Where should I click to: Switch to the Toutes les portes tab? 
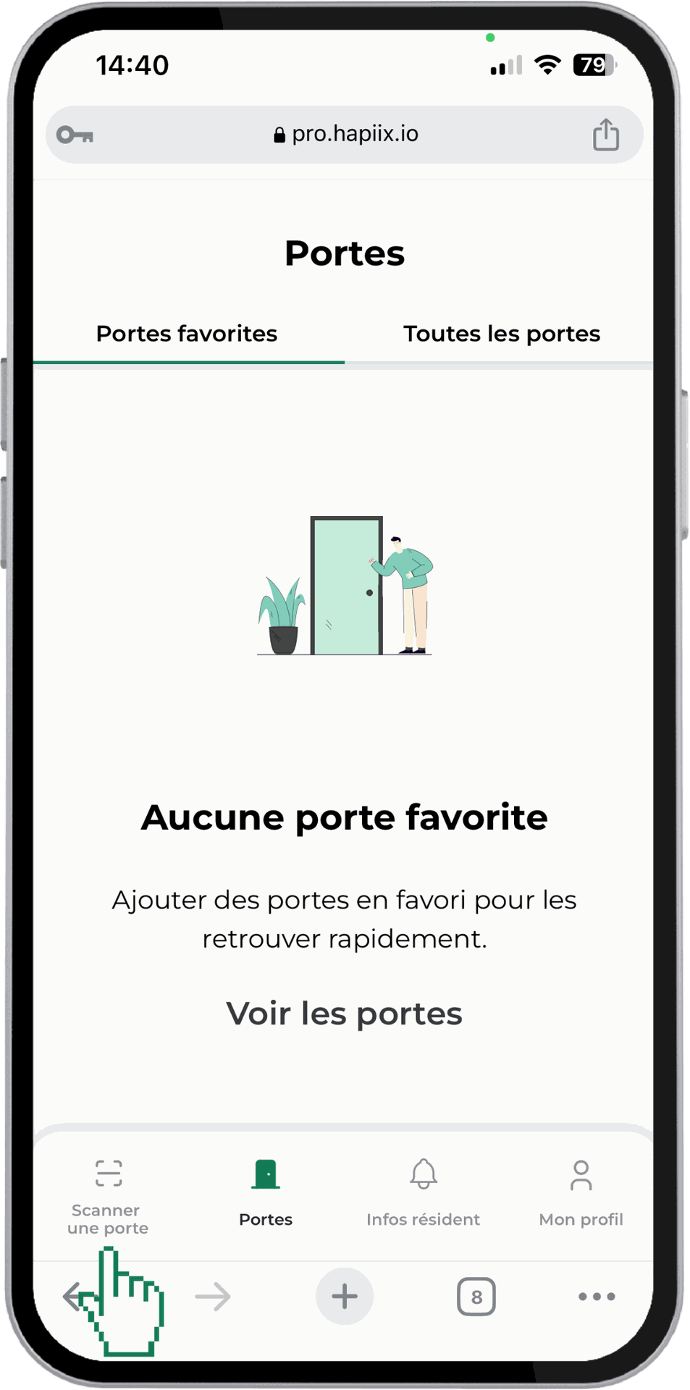coord(501,334)
